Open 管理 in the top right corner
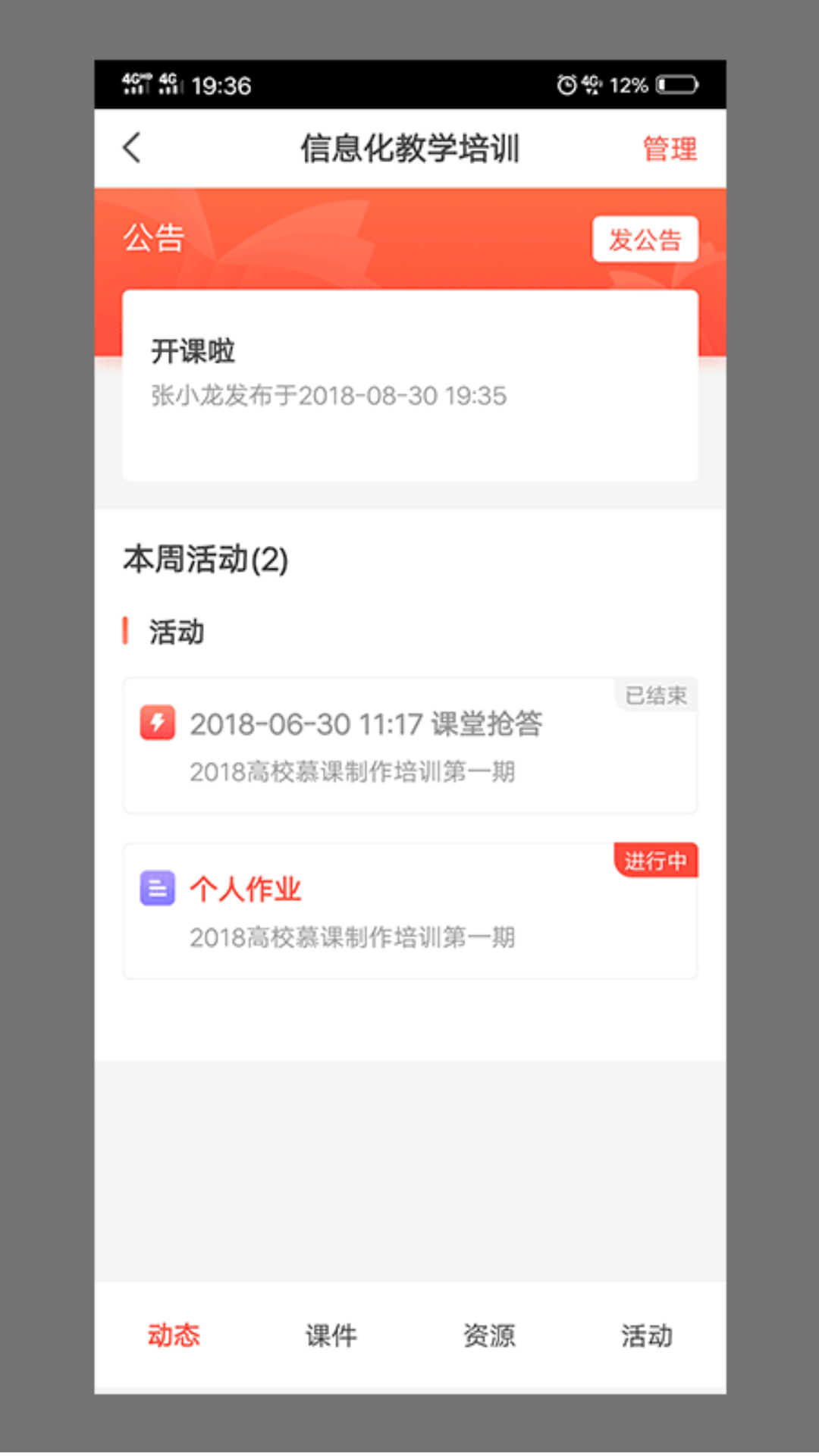 click(x=669, y=147)
